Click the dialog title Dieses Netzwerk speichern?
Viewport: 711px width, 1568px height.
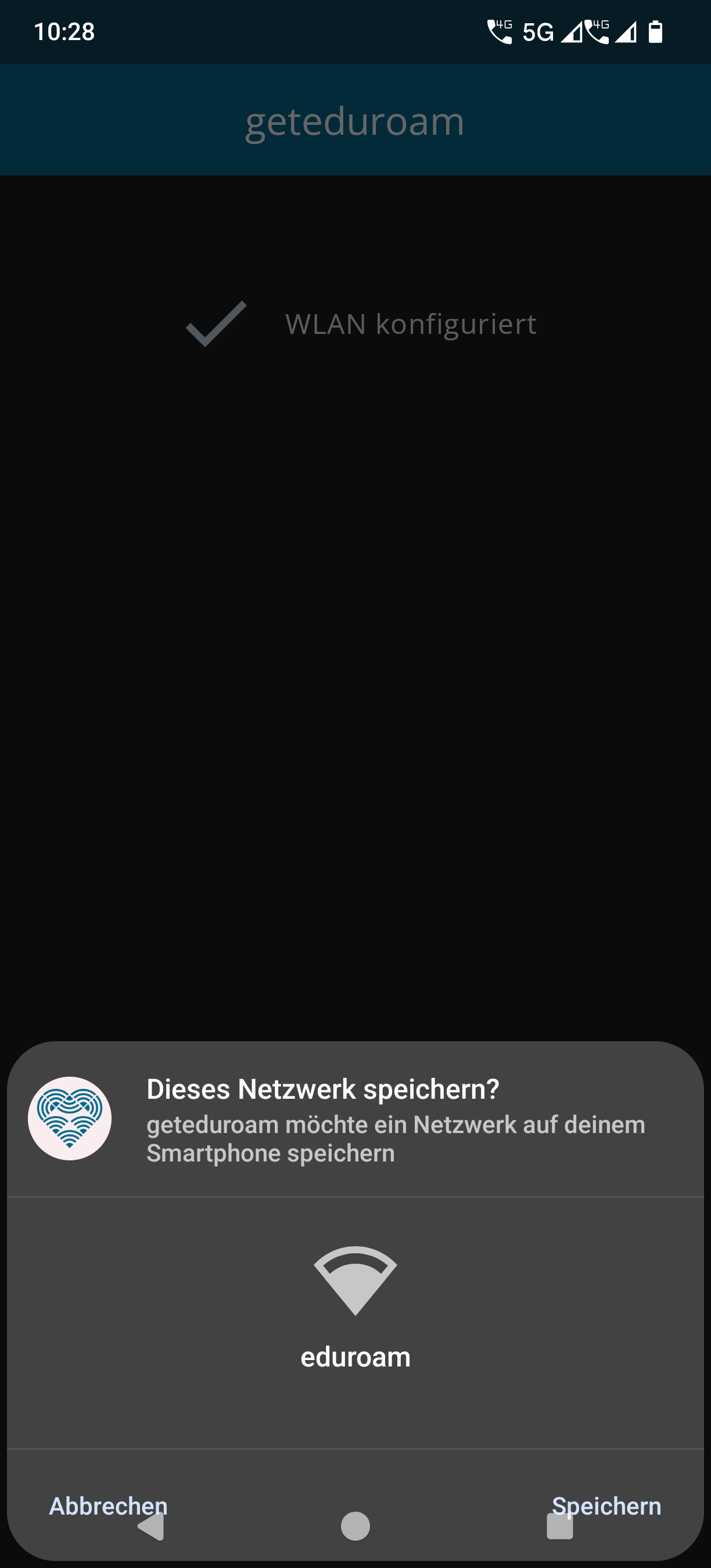[322, 1089]
